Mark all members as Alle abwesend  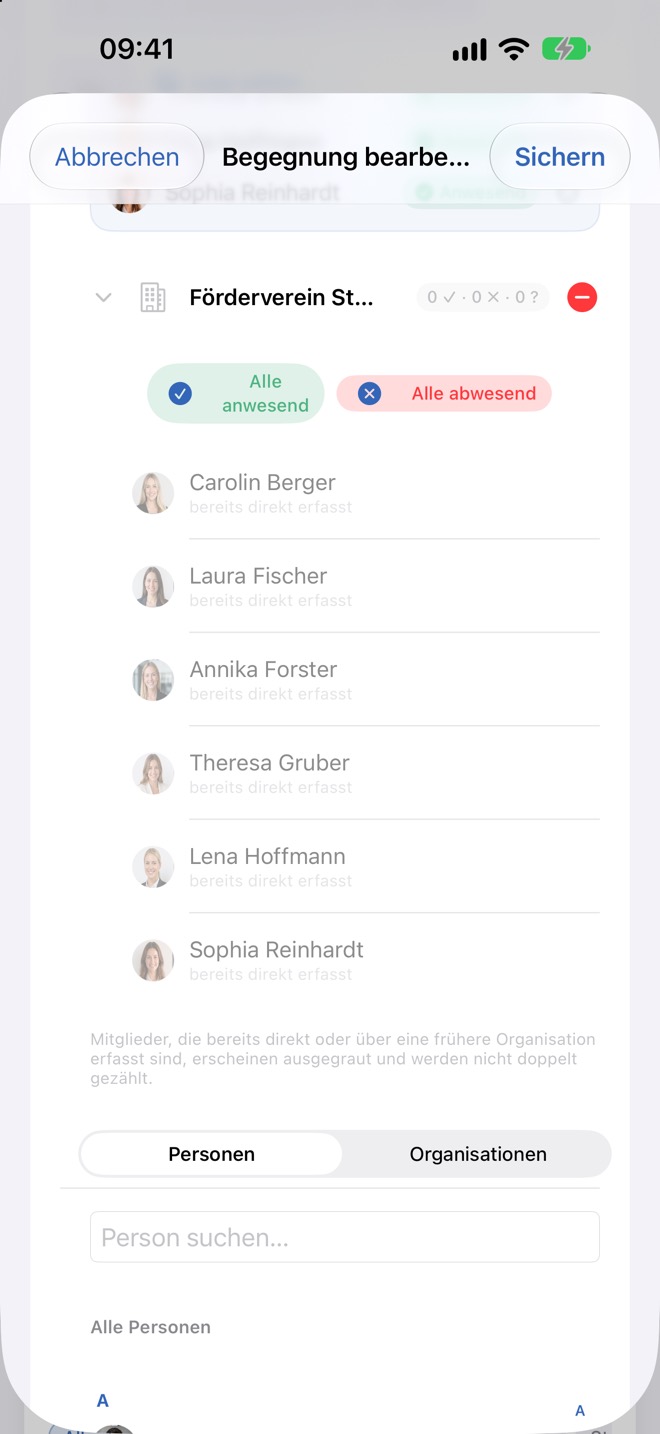click(x=444, y=393)
